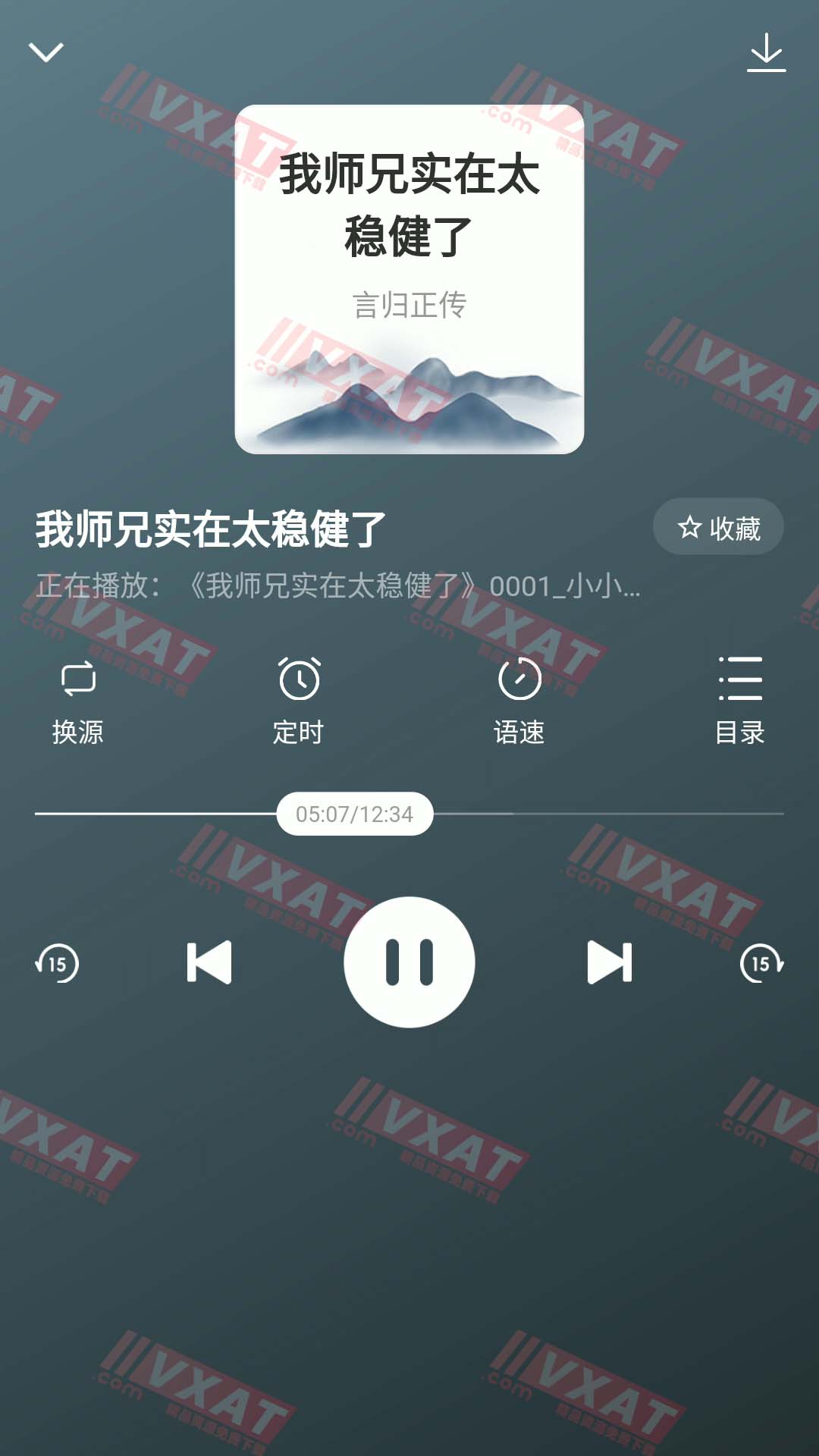Add the book to favorites with 收藏
This screenshot has height=1456, width=819.
[x=718, y=527]
